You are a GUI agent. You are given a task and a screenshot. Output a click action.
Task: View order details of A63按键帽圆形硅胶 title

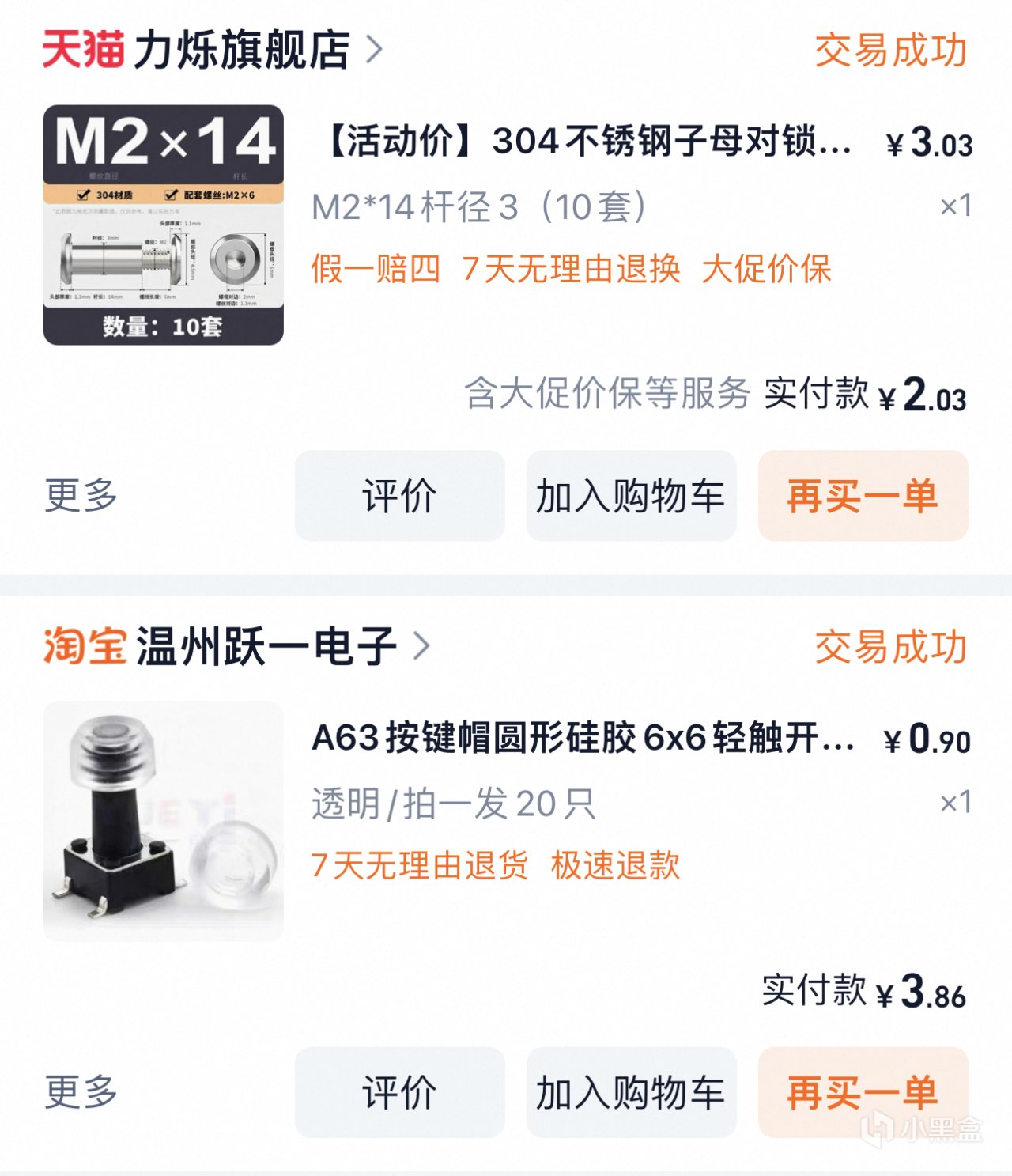(x=583, y=739)
